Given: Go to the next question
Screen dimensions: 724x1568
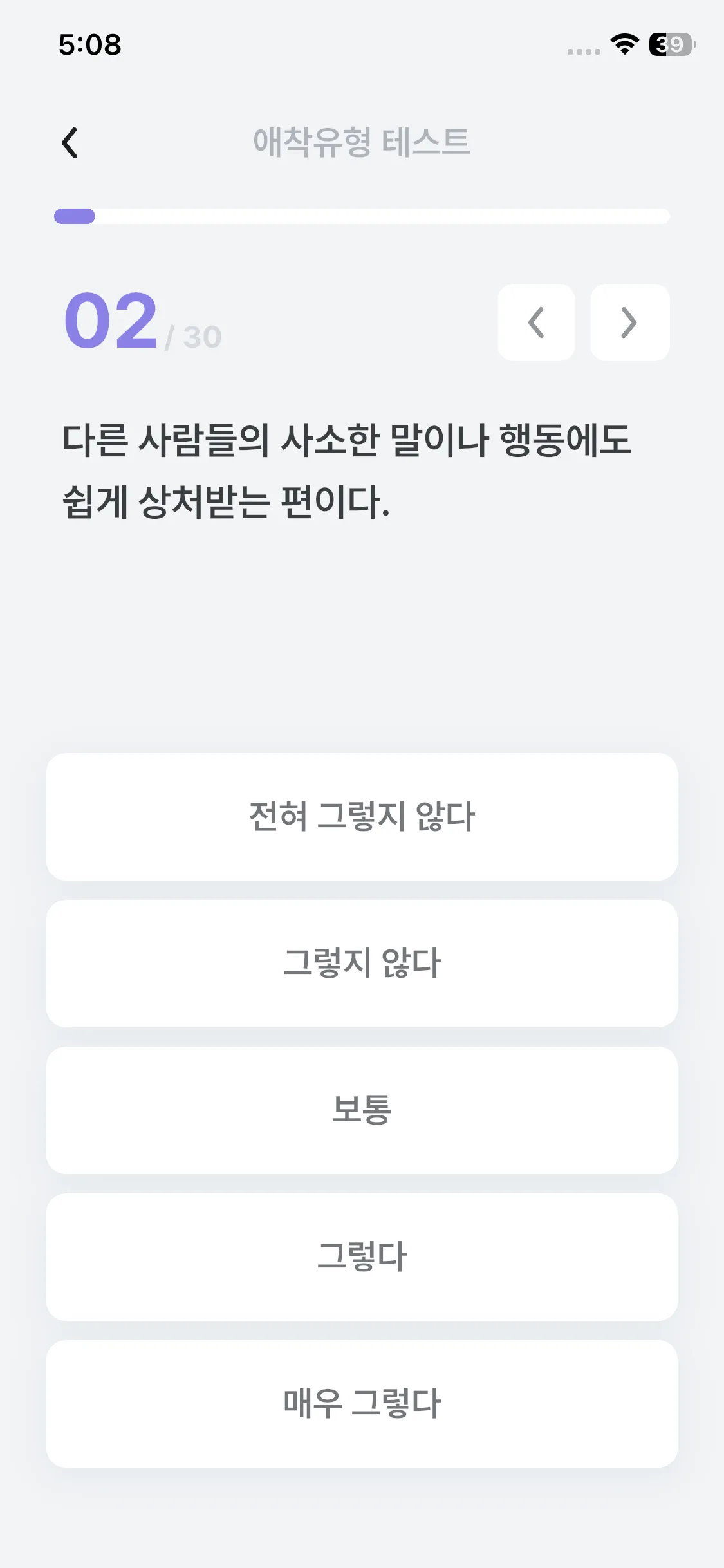Looking at the screenshot, I should coord(629,322).
